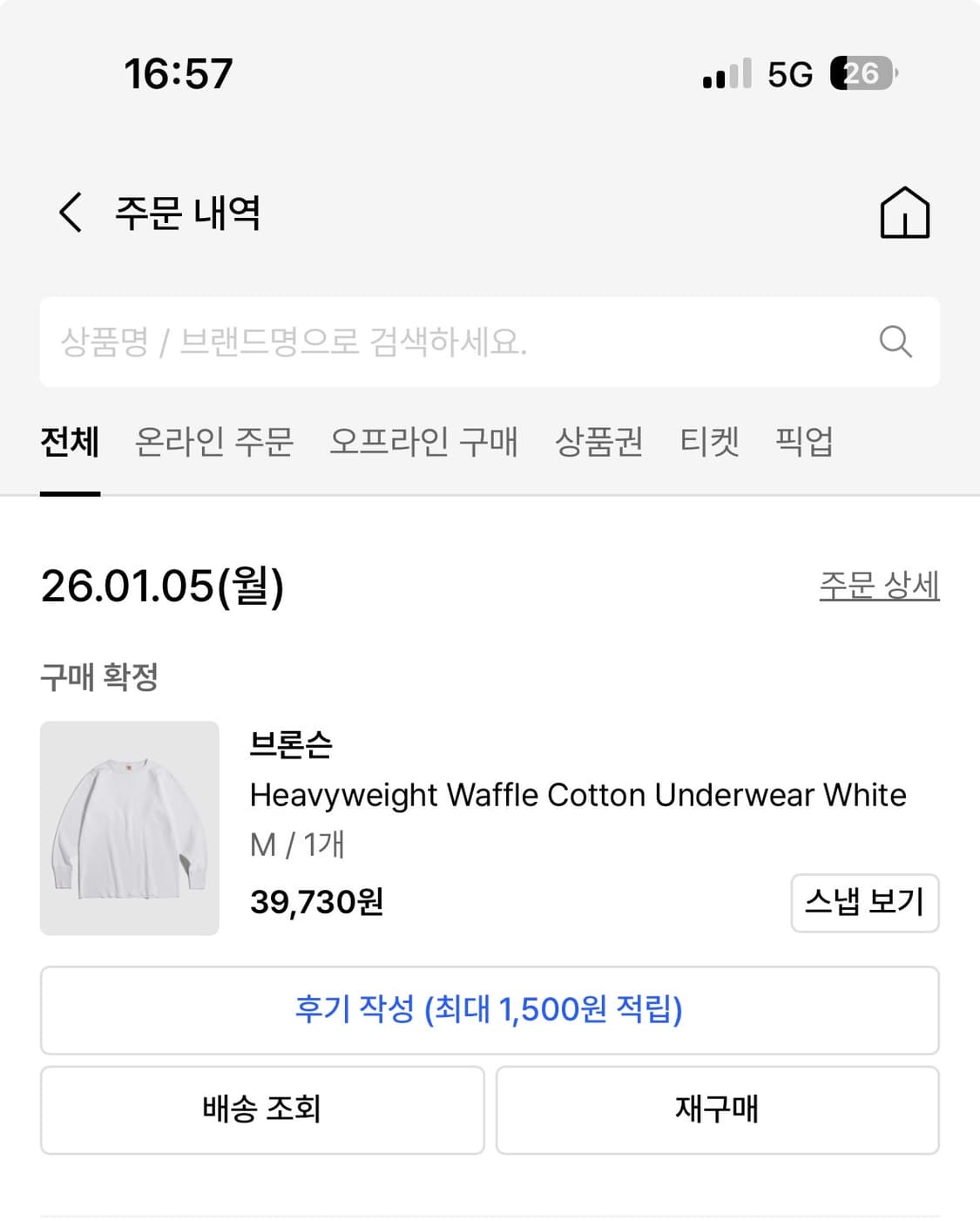
Task: Switch to the 티켓 tab
Action: pos(710,443)
